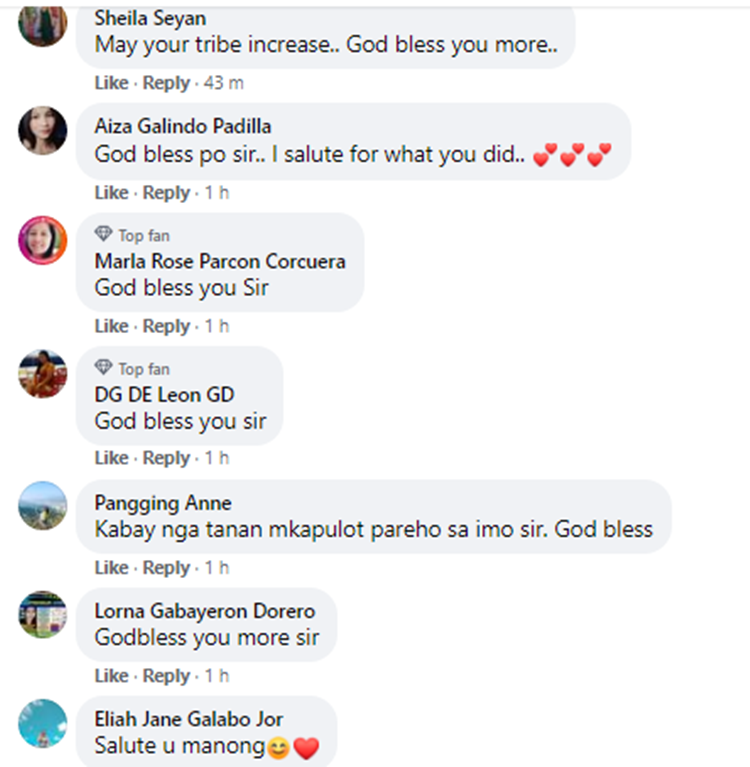View Sheila Seyan's profile picture
The width and height of the screenshot is (750, 767).
point(43,24)
